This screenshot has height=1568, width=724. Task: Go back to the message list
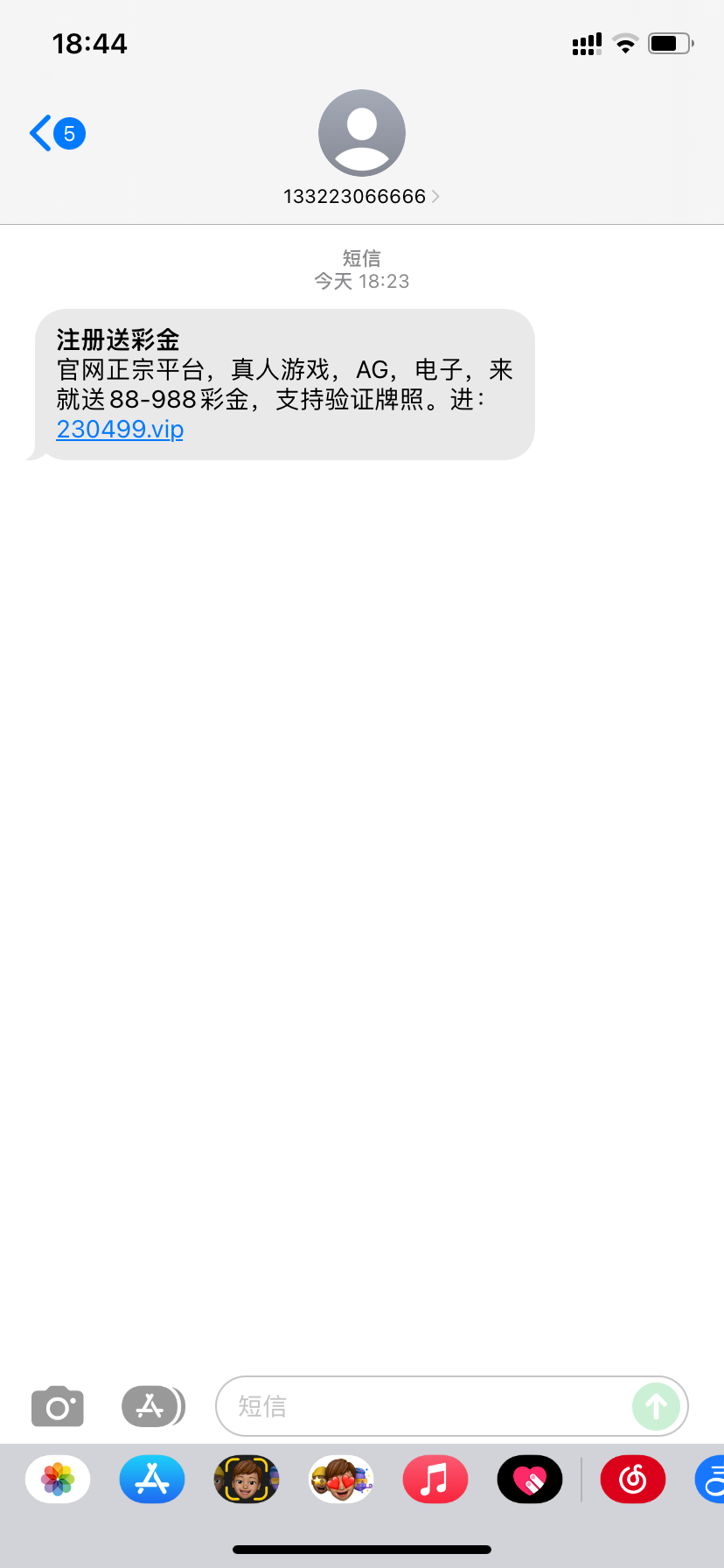pyautogui.click(x=55, y=134)
